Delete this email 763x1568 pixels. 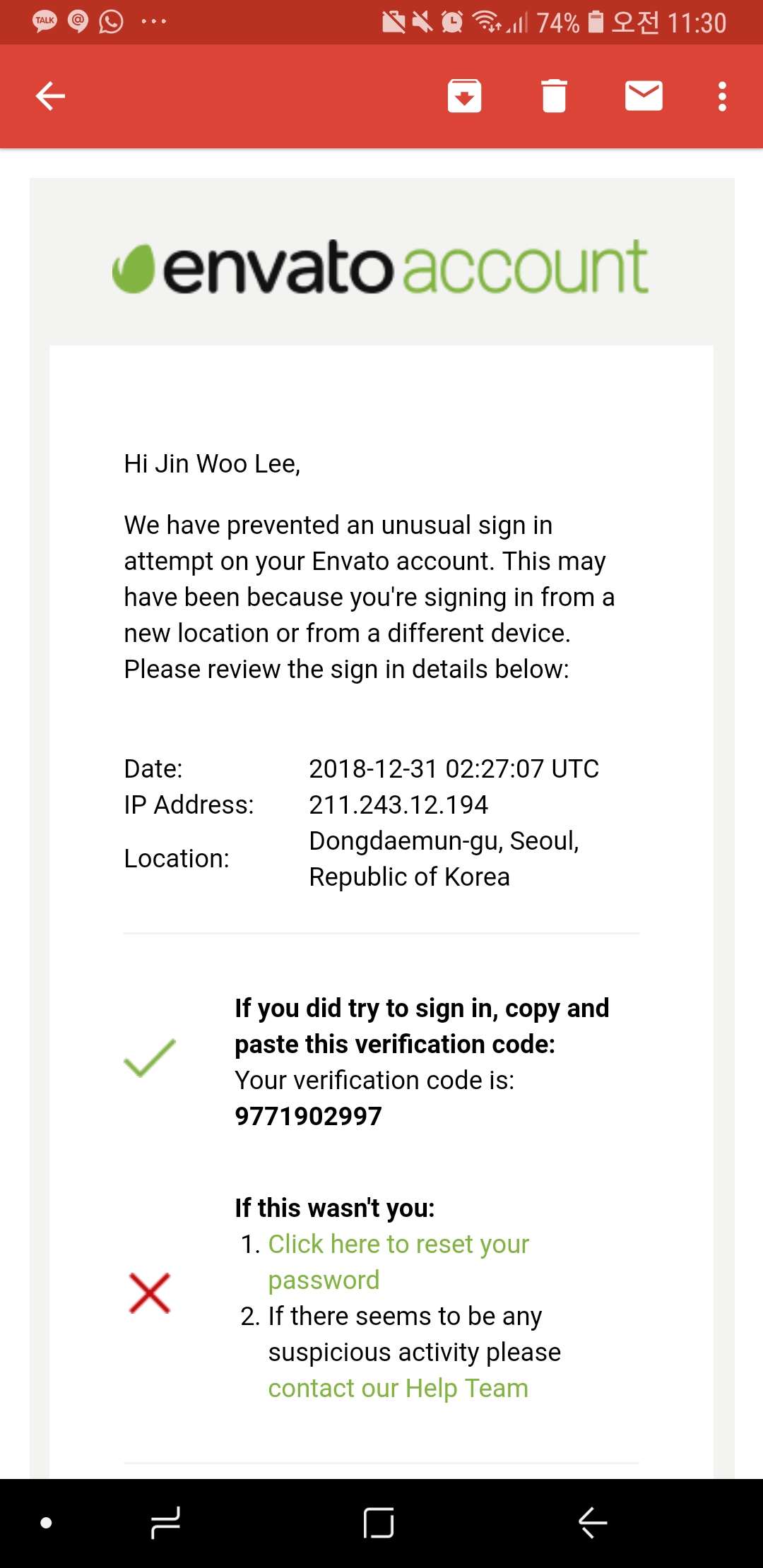554,96
